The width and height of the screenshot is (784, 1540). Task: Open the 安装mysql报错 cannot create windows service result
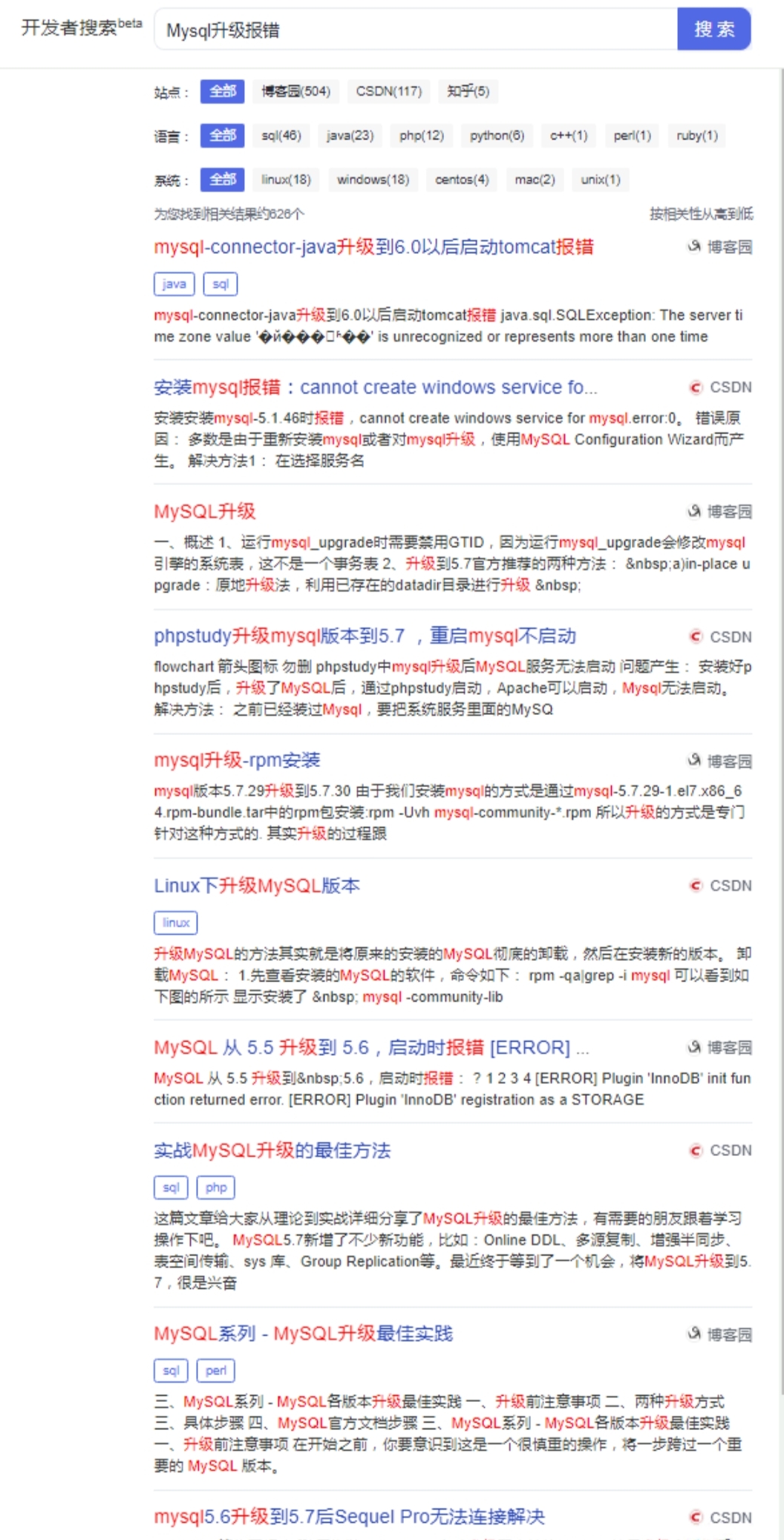click(375, 388)
